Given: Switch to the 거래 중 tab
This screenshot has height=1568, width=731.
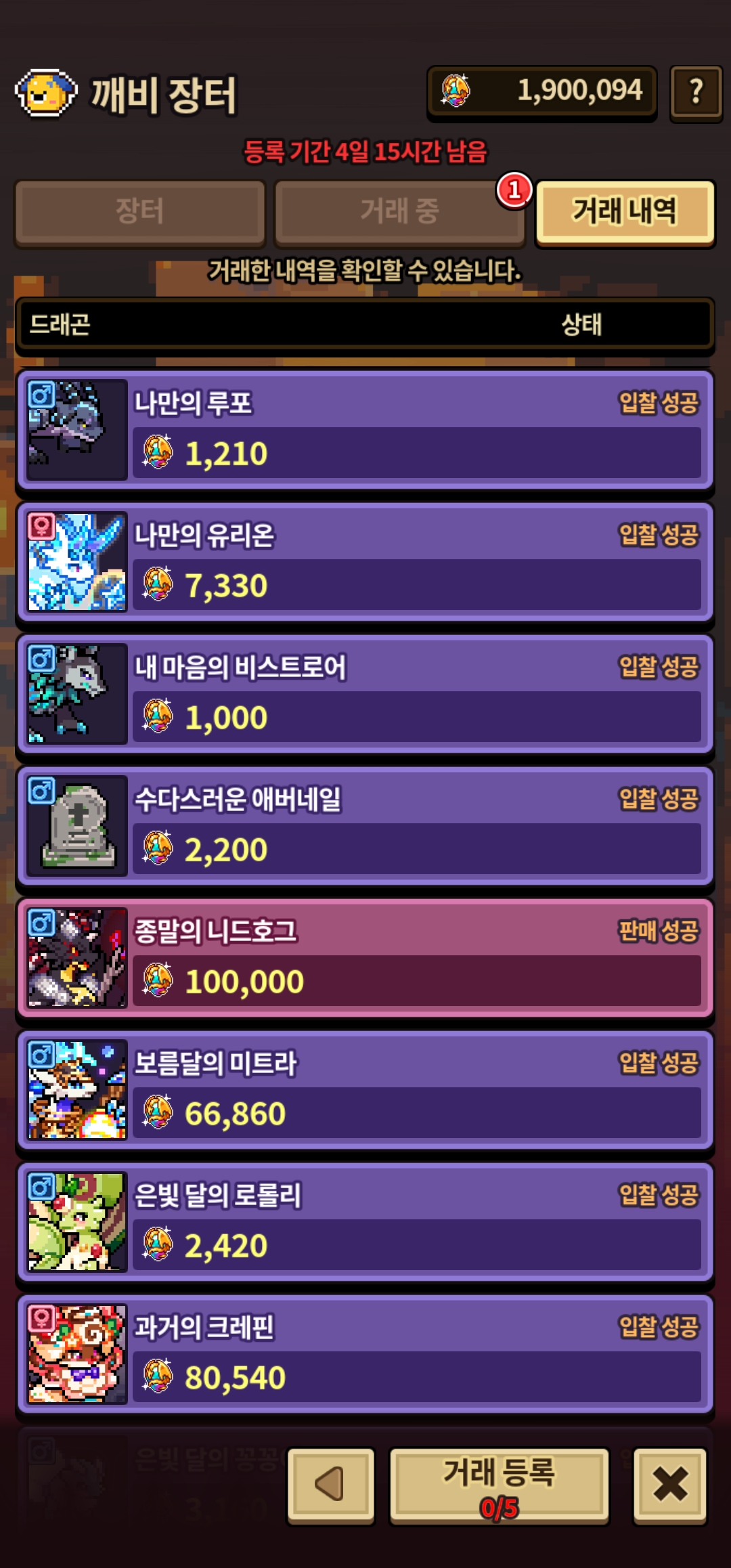Looking at the screenshot, I should pos(399,211).
